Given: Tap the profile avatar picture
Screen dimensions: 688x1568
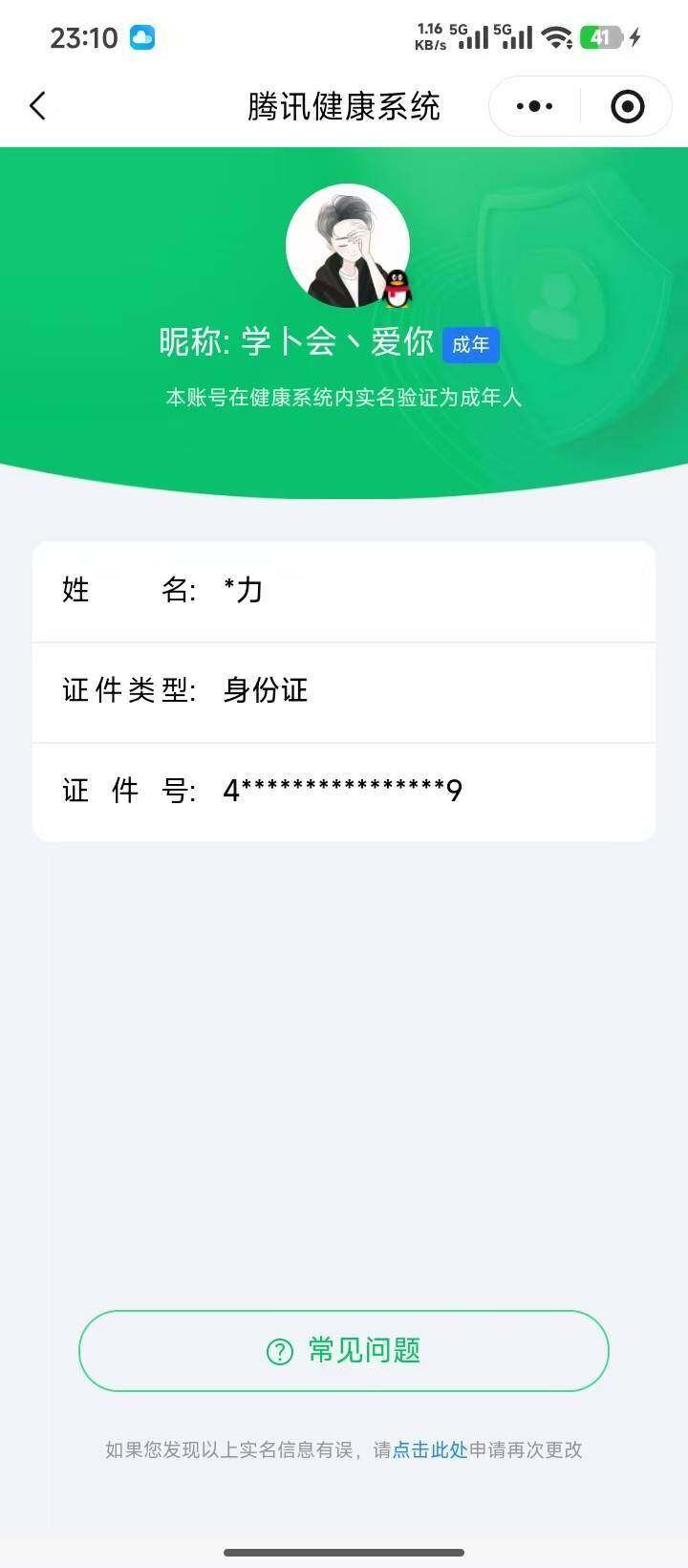Looking at the screenshot, I should (x=346, y=246).
